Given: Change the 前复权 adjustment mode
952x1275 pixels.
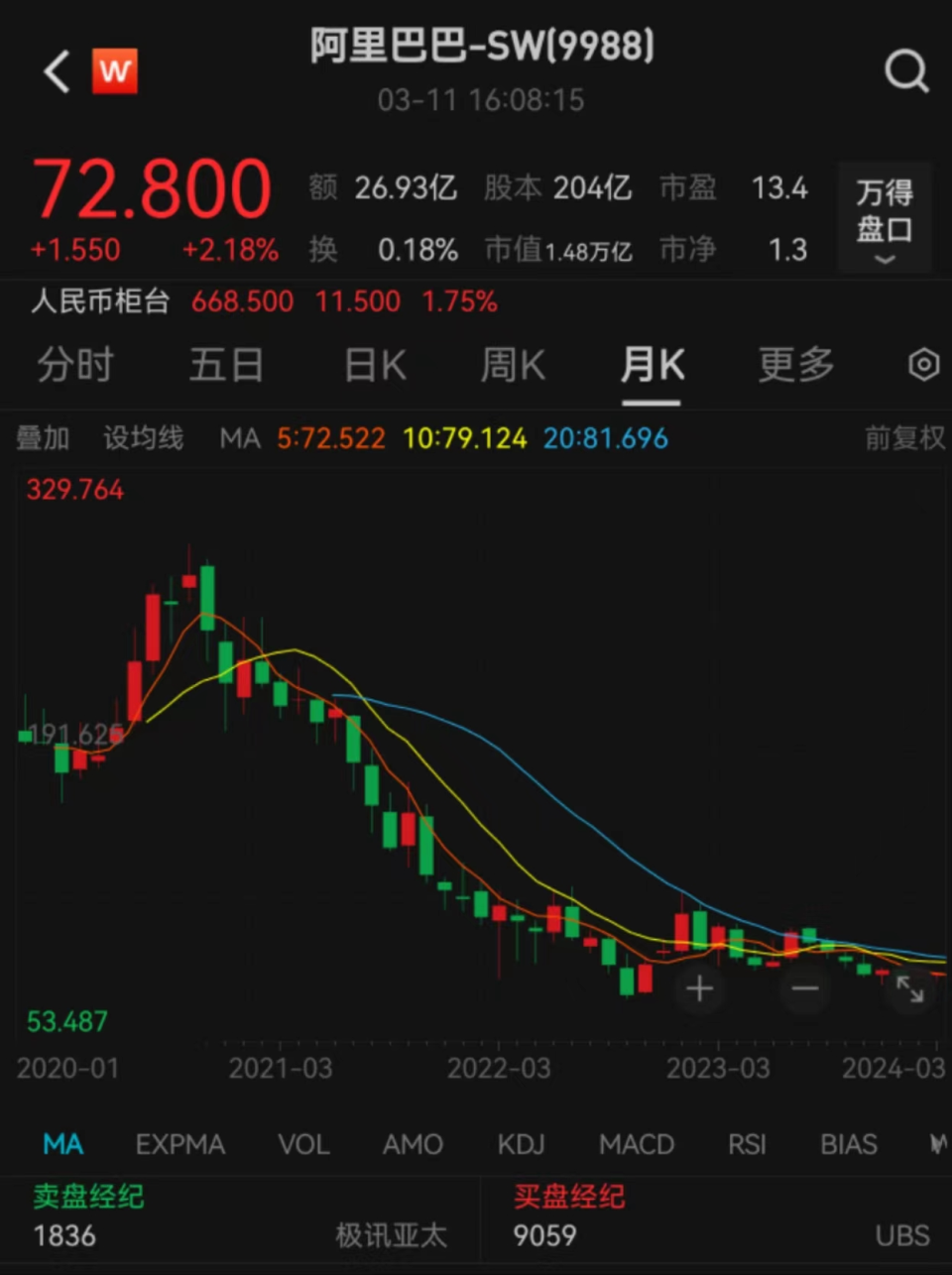Looking at the screenshot, I should [x=904, y=438].
